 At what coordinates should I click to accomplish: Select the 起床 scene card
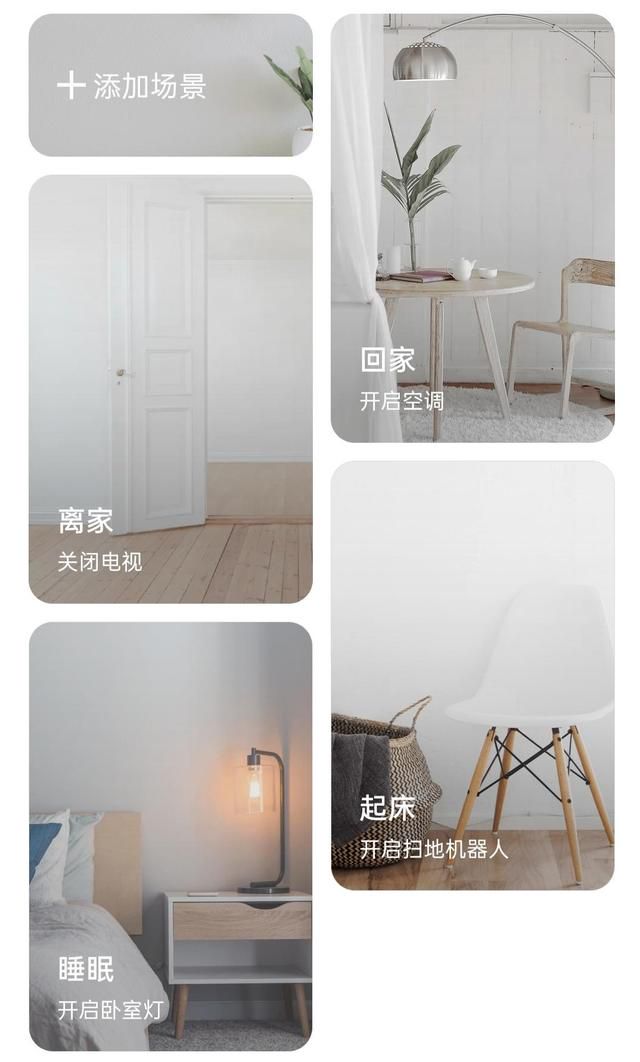473,675
